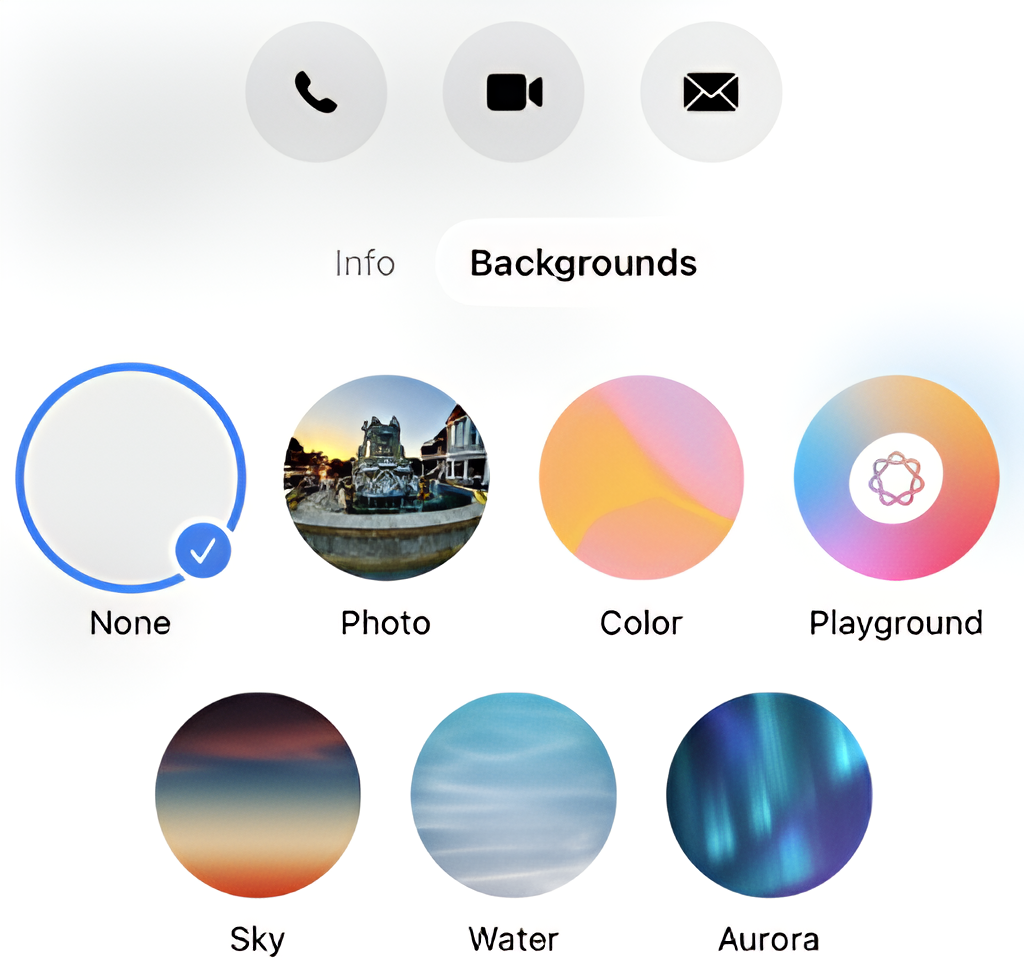The image size is (1024, 964).
Task: Select the None background option
Action: [130, 478]
